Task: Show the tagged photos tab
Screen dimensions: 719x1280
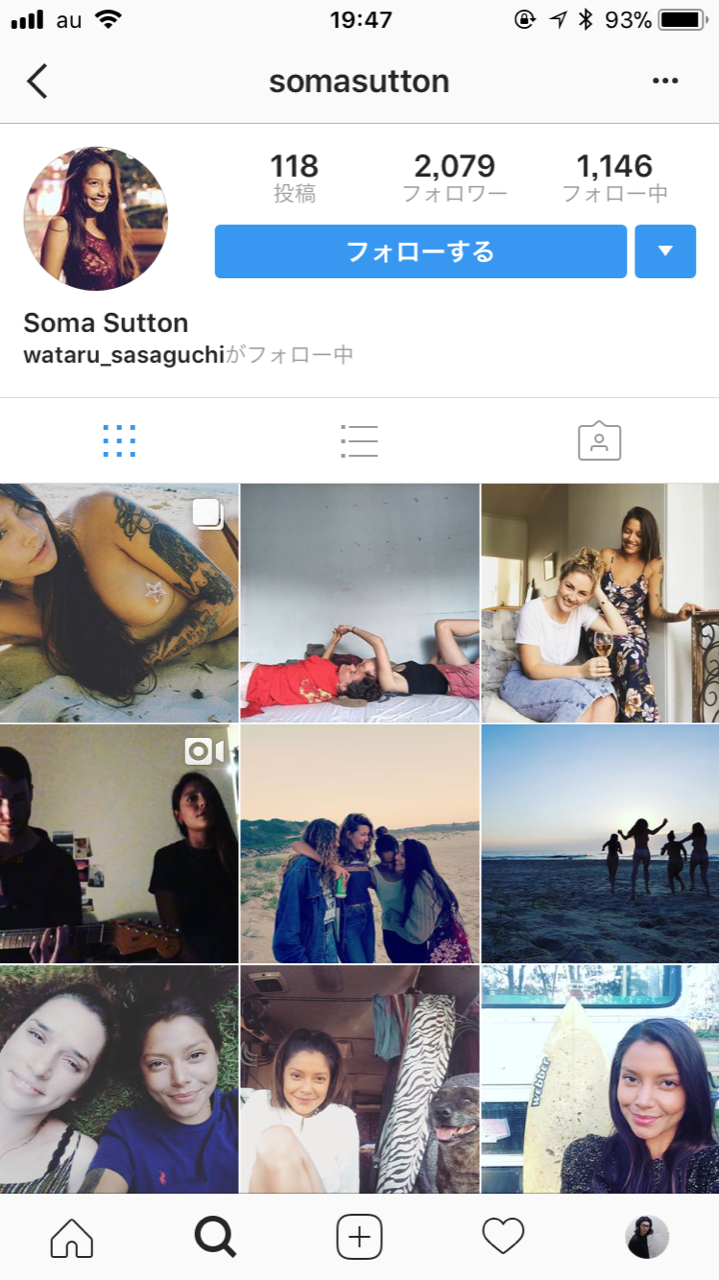Action: click(x=599, y=441)
